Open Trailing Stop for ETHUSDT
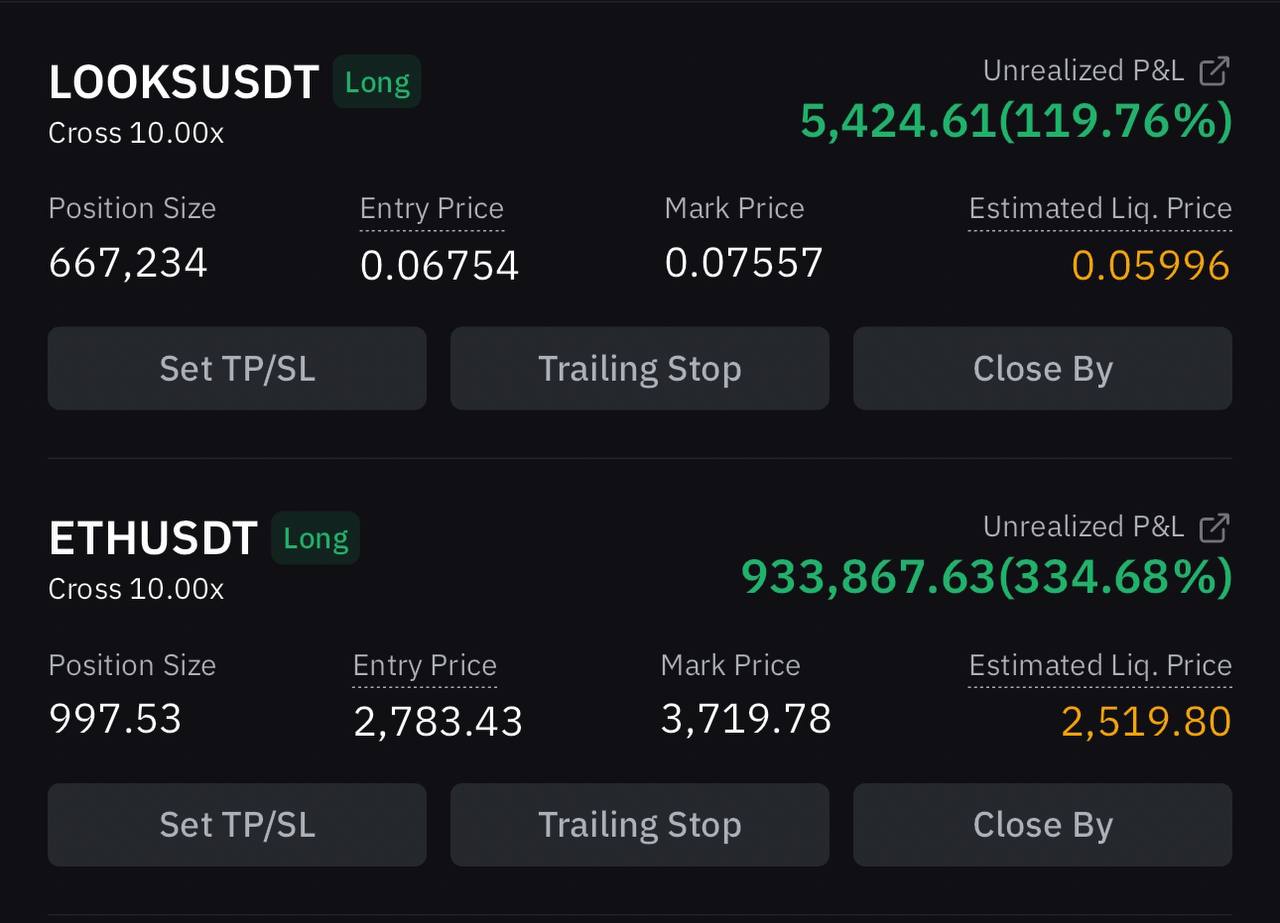The height and width of the screenshot is (923, 1280). tap(640, 825)
